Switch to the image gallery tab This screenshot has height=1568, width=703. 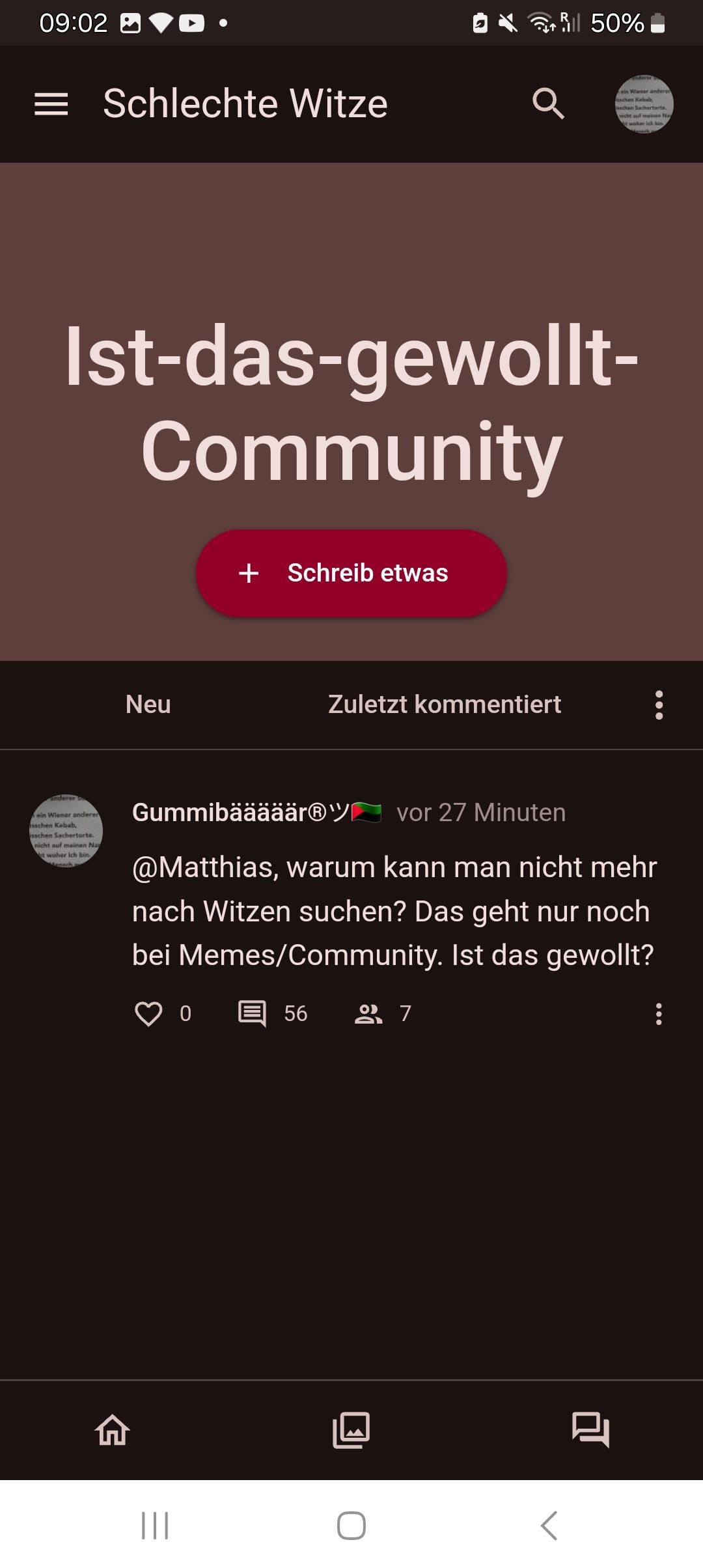tap(351, 1431)
